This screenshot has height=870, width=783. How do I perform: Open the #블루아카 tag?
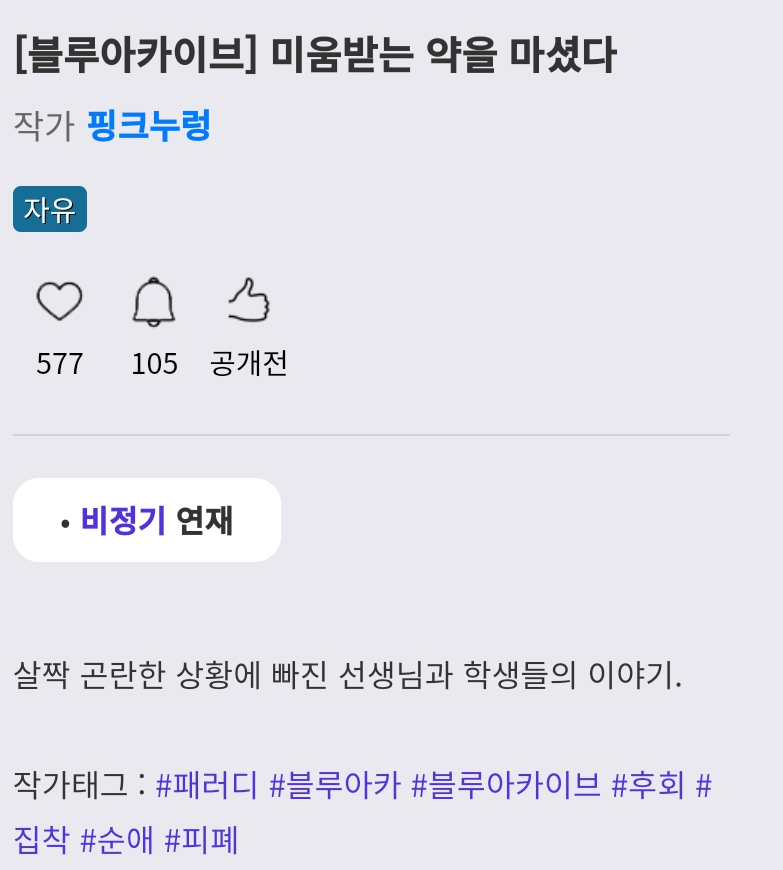coord(335,785)
